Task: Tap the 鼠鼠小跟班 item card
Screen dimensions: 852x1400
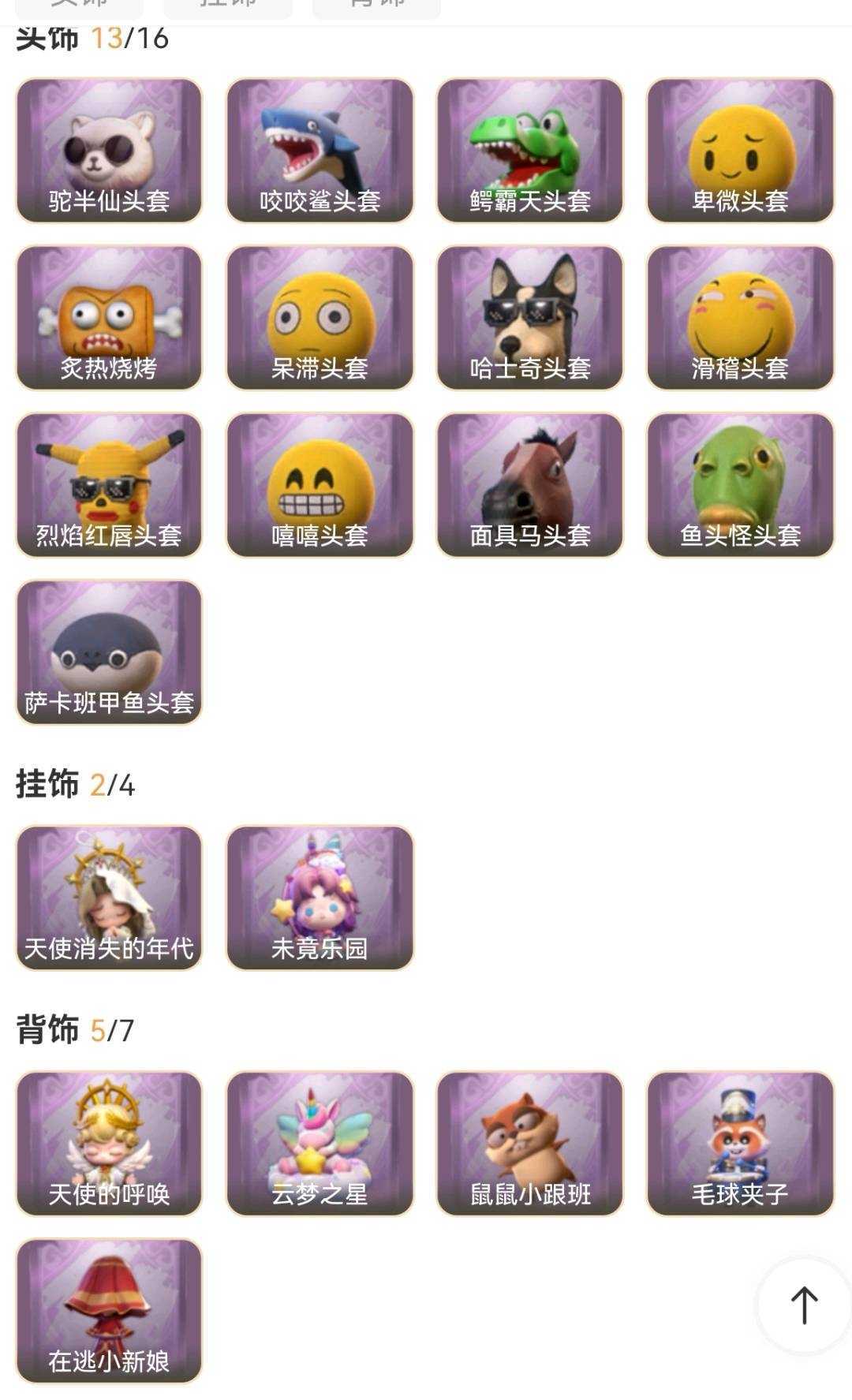Action: [530, 1143]
